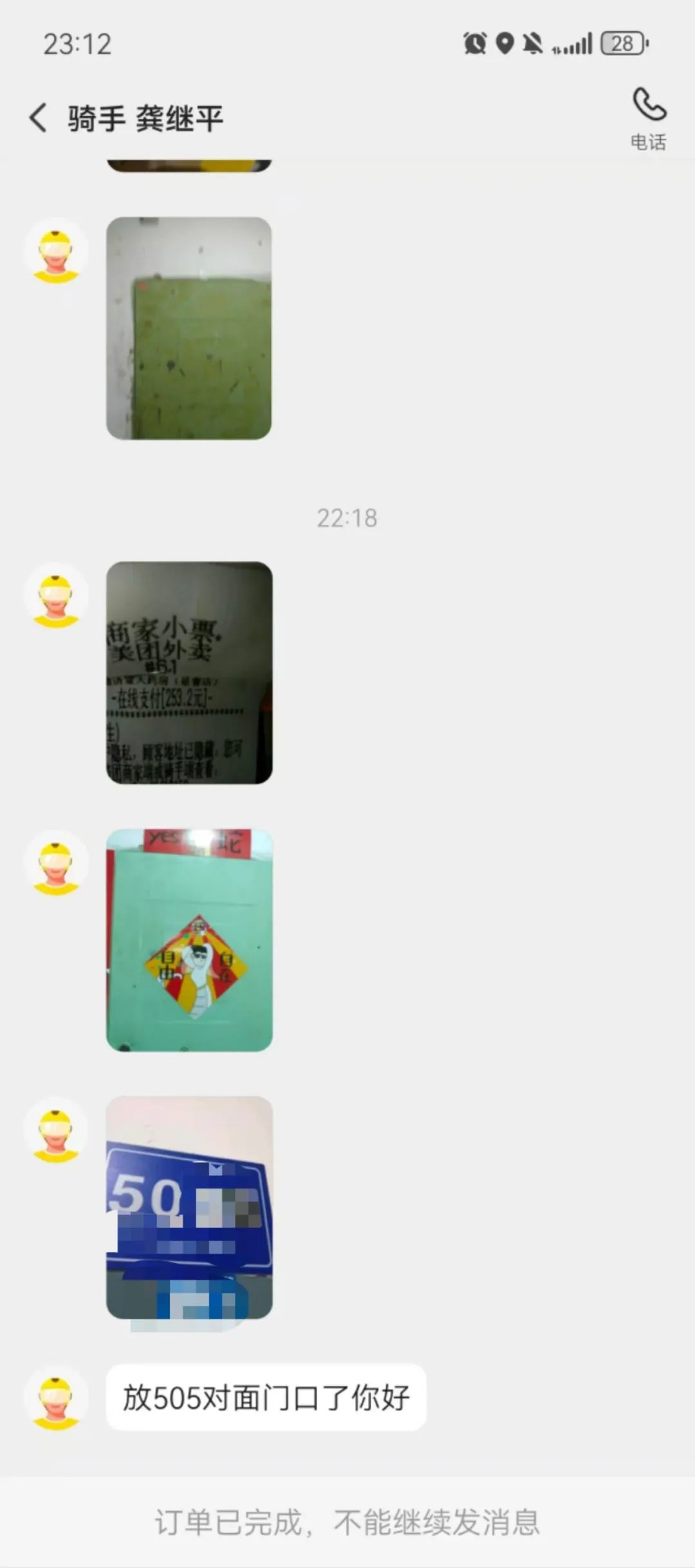Call the rider via 电话 button

pos(649,119)
